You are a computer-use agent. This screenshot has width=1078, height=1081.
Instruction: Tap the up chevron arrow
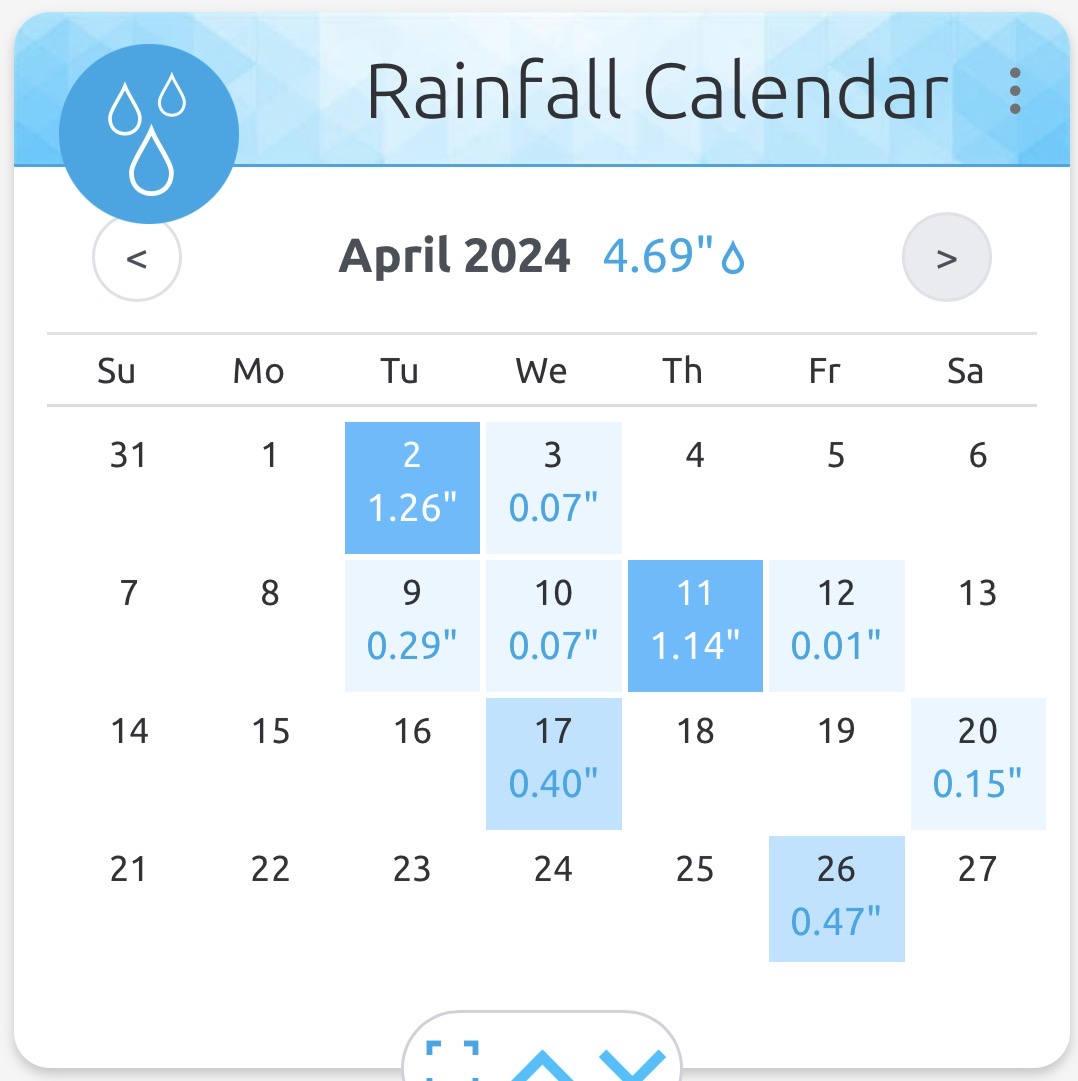542,1065
